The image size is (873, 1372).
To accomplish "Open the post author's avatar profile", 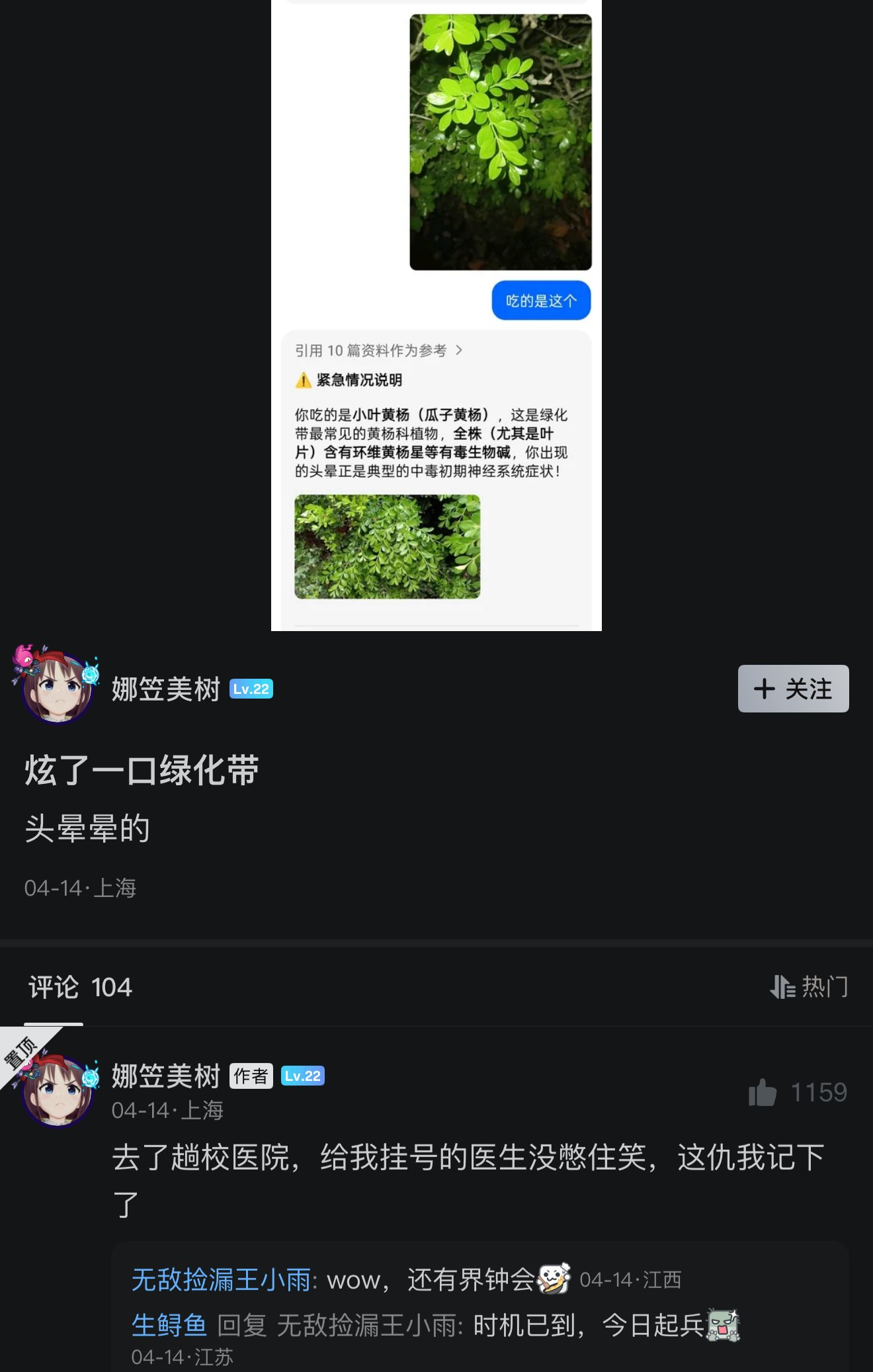I will point(57,687).
